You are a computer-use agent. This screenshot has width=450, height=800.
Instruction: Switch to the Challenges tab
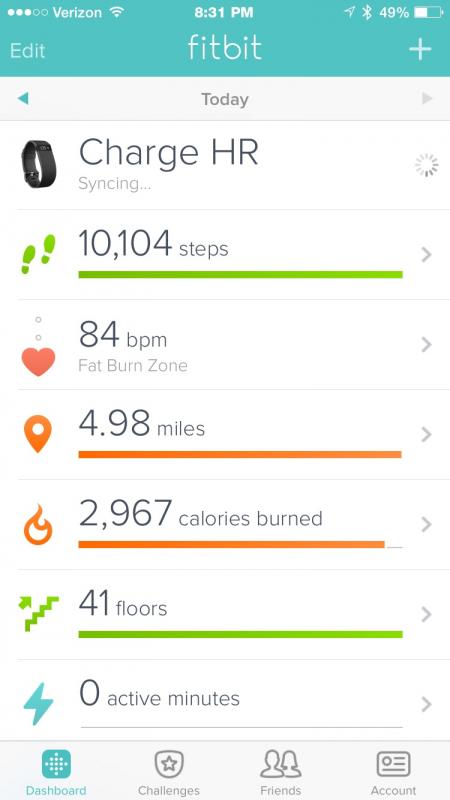pyautogui.click(x=169, y=772)
